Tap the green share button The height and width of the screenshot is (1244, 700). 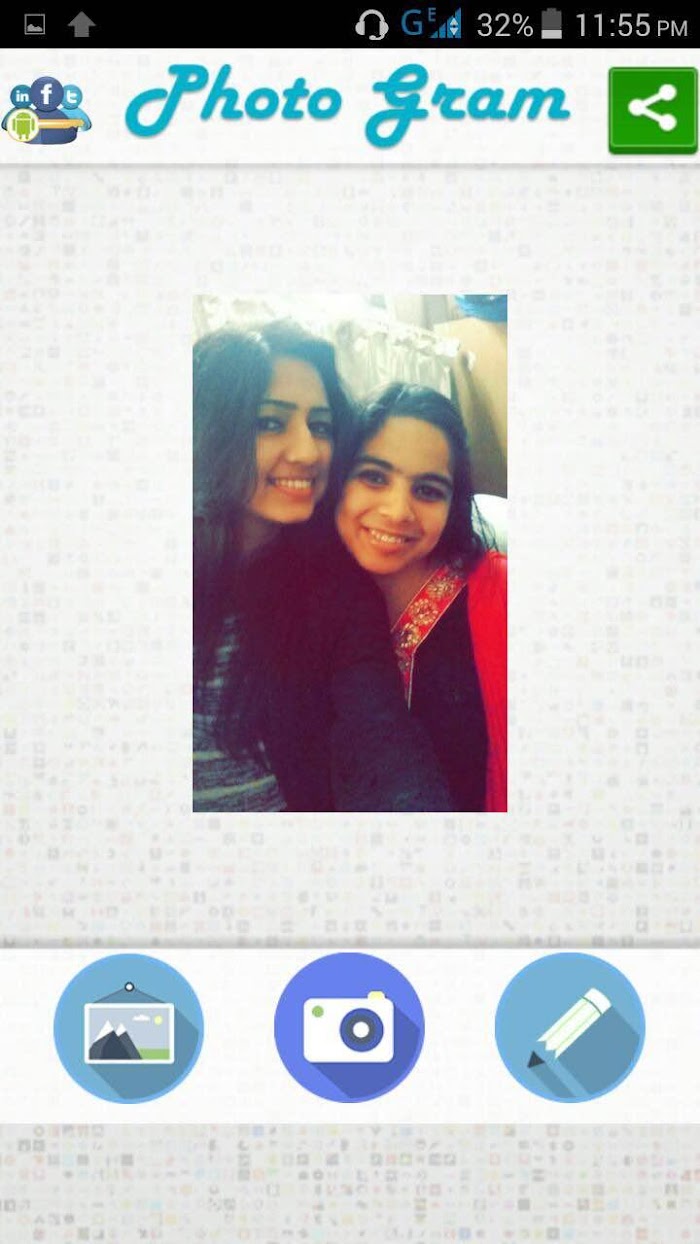653,110
